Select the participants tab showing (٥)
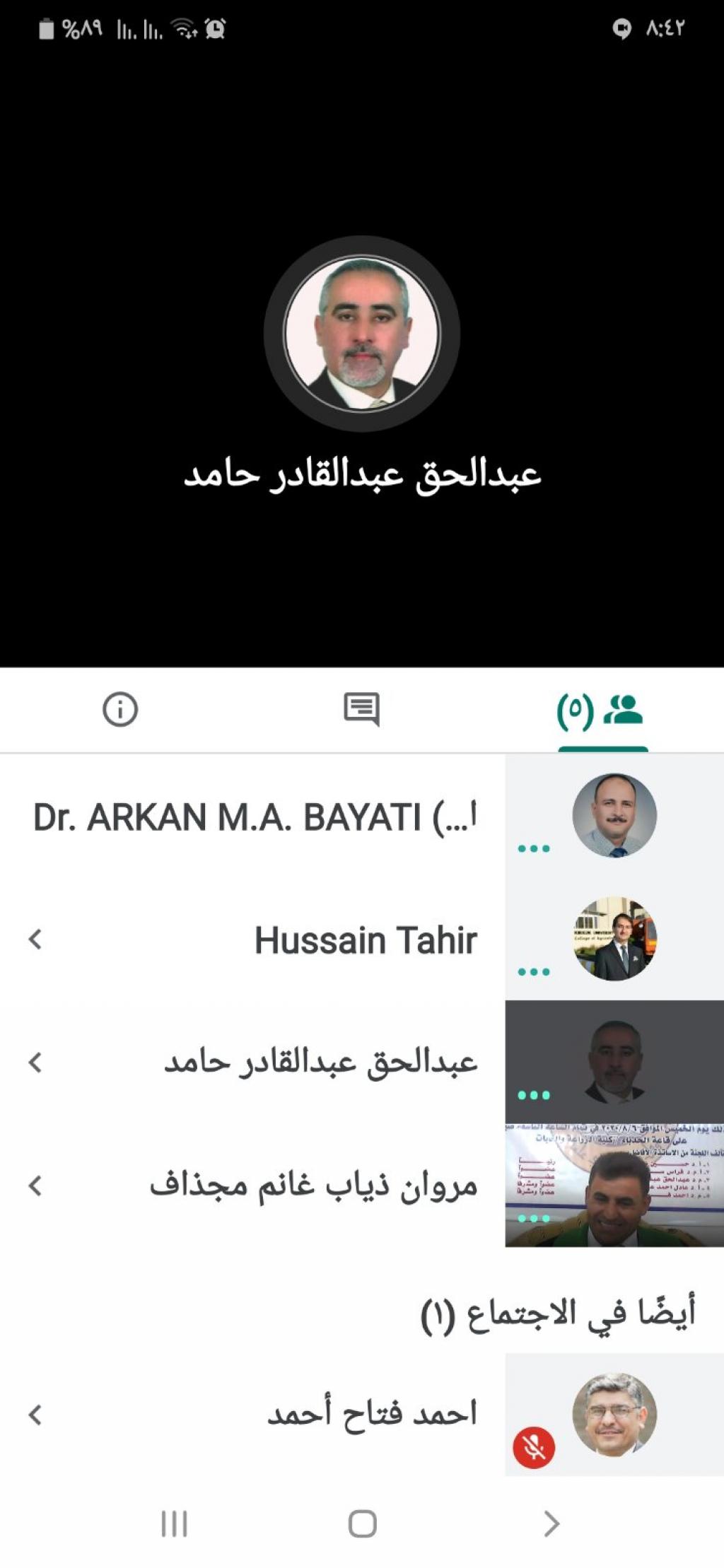 pyautogui.click(x=602, y=710)
